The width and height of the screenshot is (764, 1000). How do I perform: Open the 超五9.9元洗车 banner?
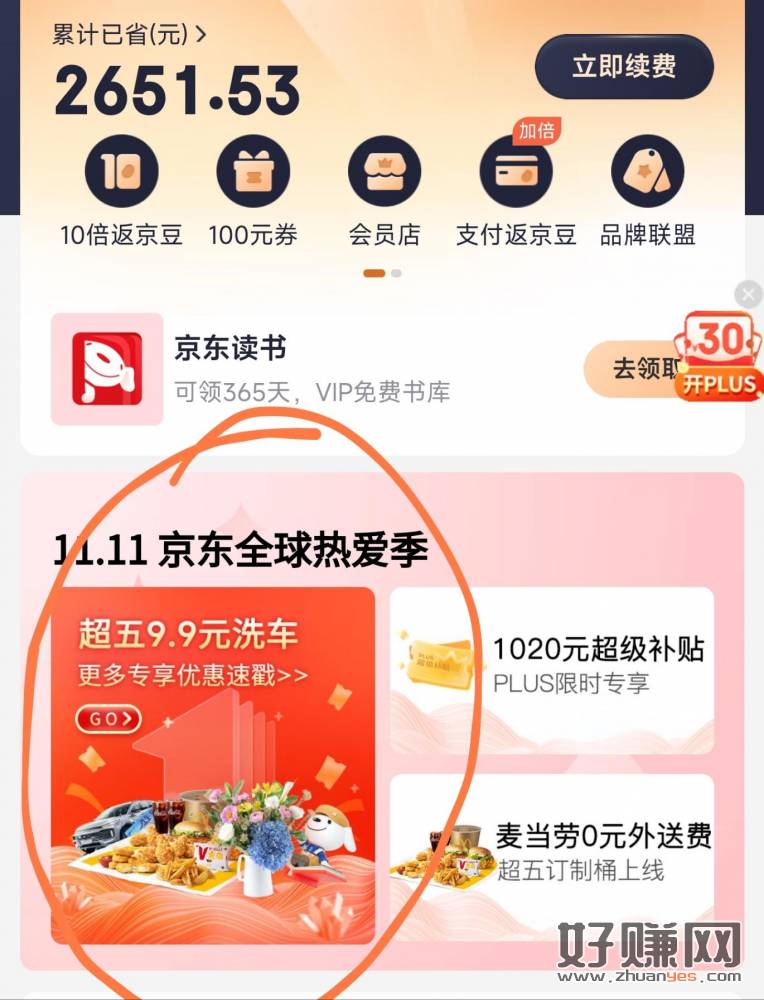point(213,765)
